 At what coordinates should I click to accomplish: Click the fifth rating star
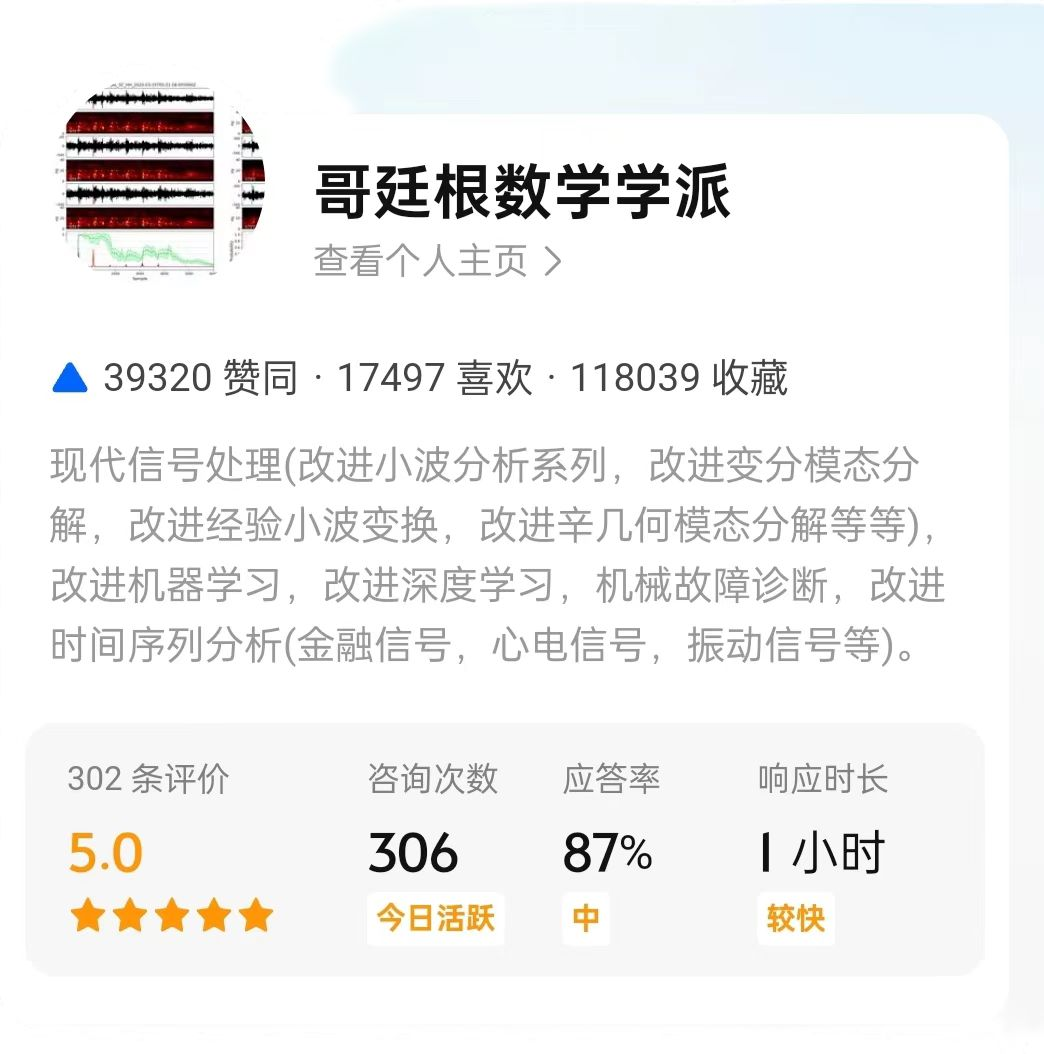coord(256,915)
